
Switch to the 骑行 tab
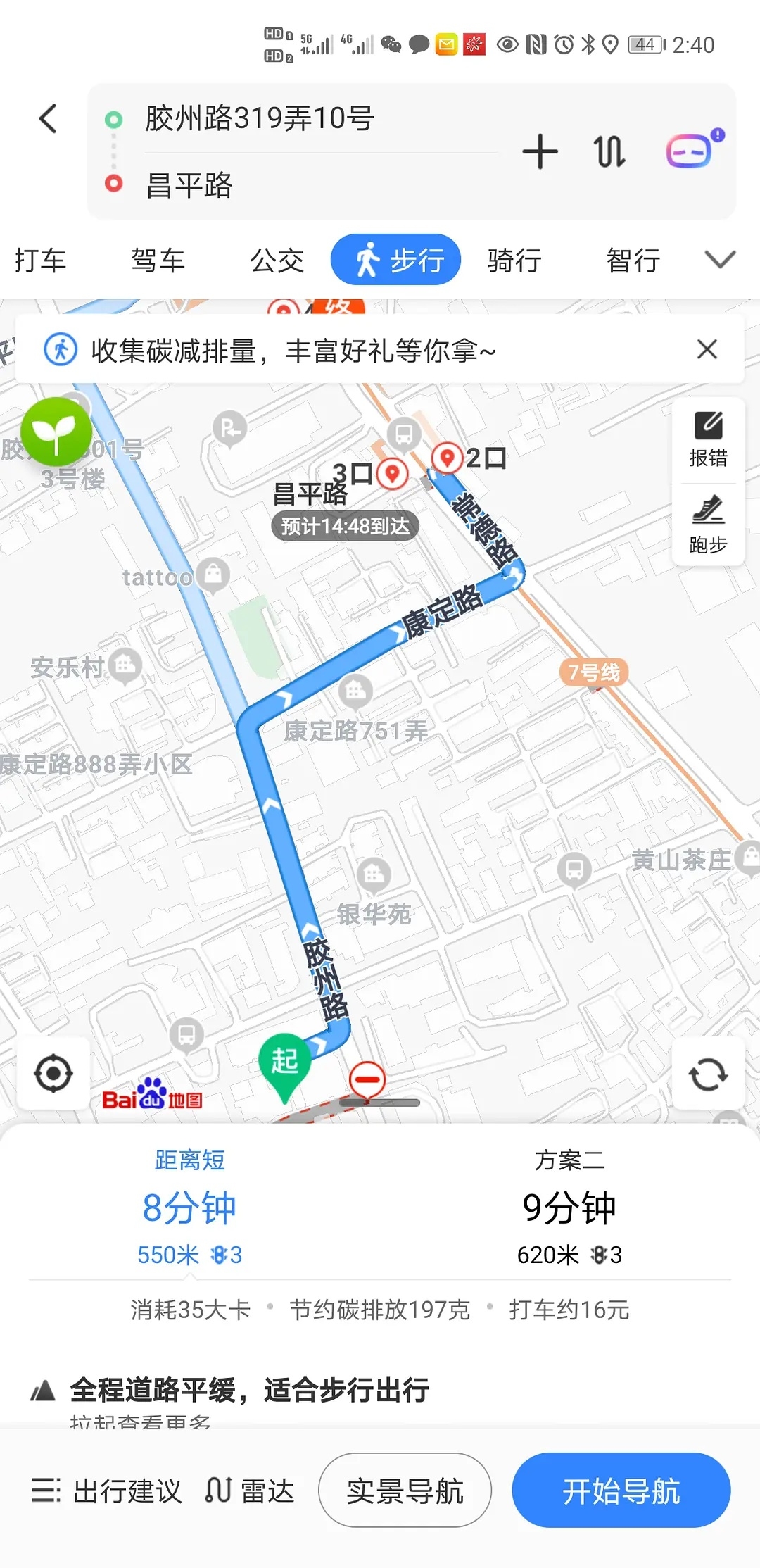pos(514,261)
